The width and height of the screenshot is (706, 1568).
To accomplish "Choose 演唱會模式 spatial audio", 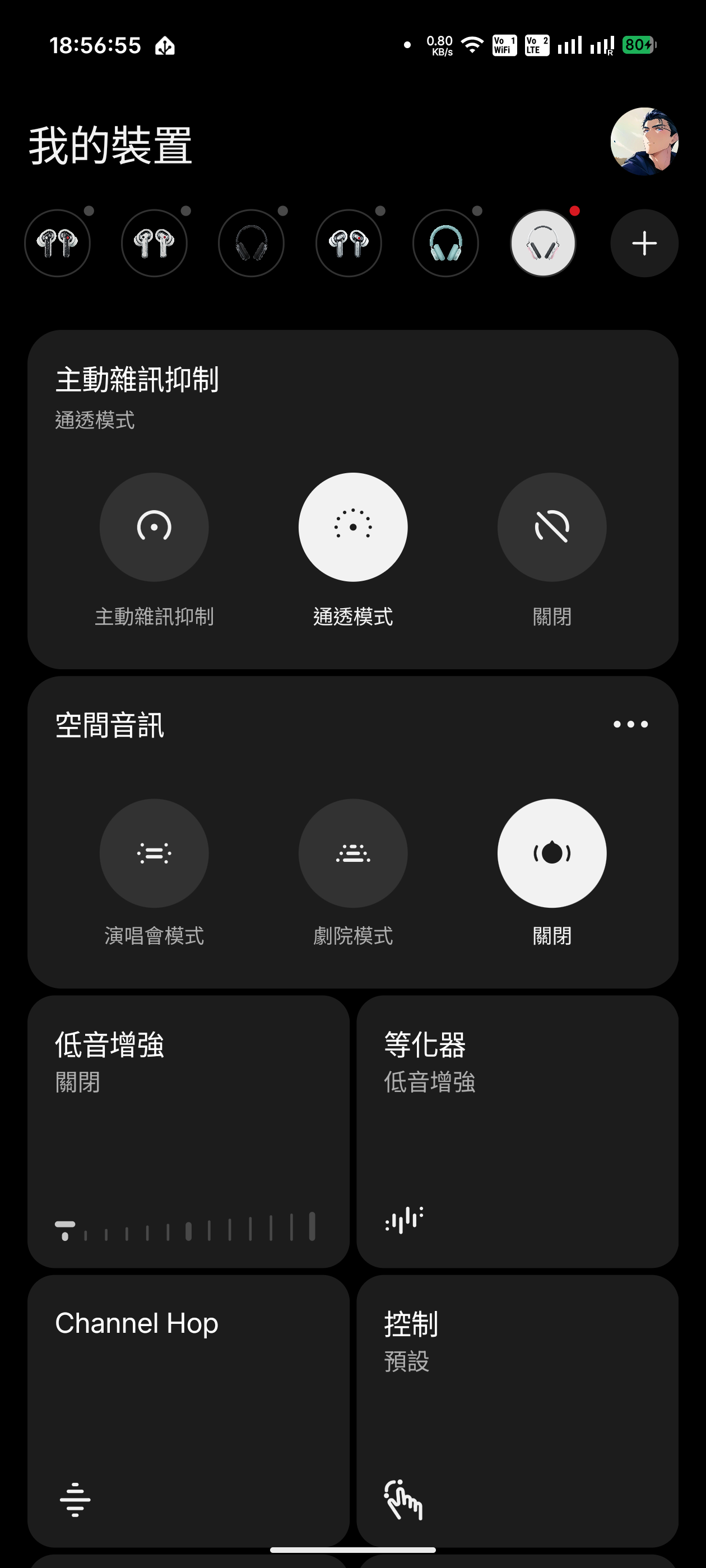I will click(154, 853).
